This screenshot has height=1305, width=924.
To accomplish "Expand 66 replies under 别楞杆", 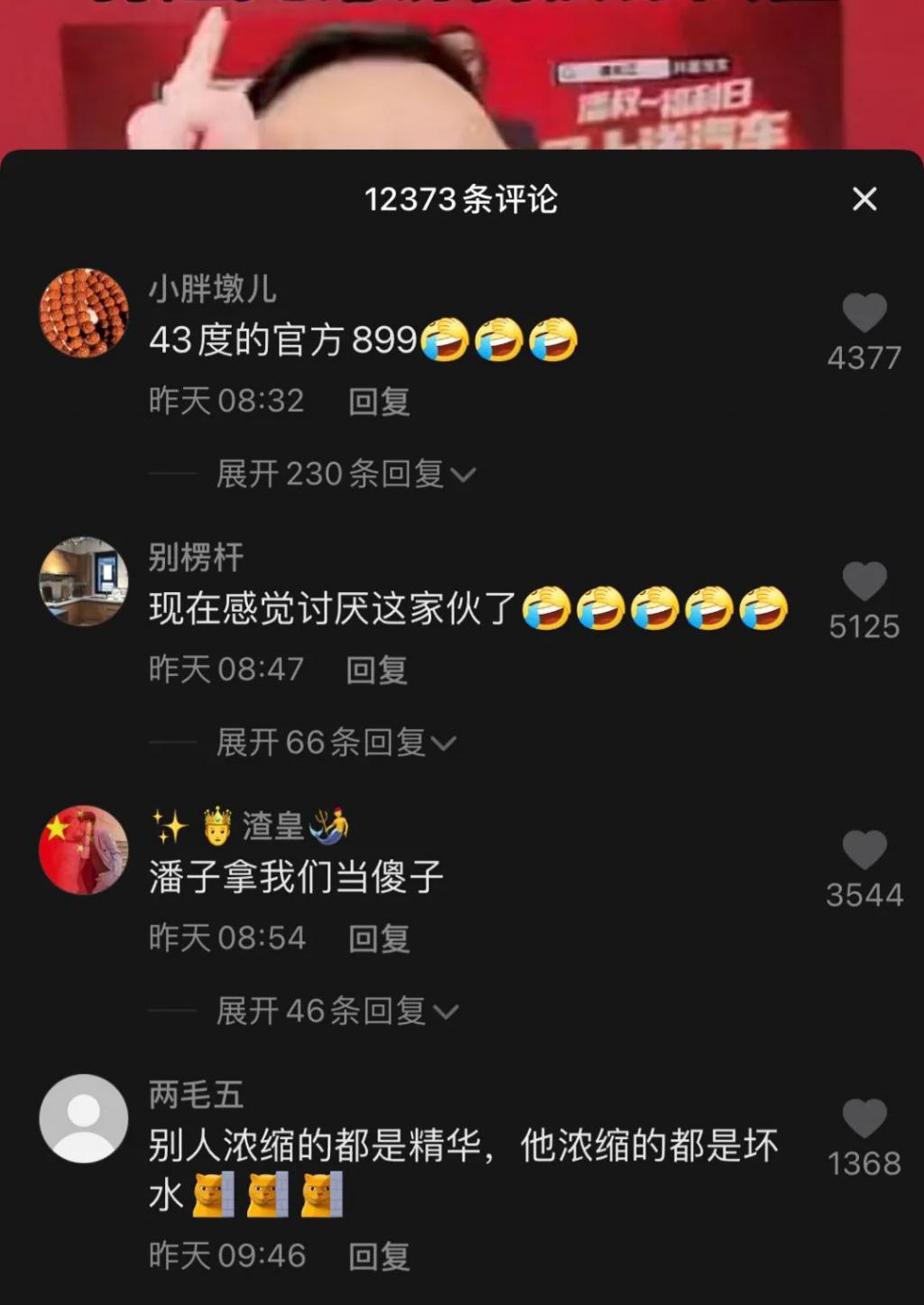I will coord(336,743).
